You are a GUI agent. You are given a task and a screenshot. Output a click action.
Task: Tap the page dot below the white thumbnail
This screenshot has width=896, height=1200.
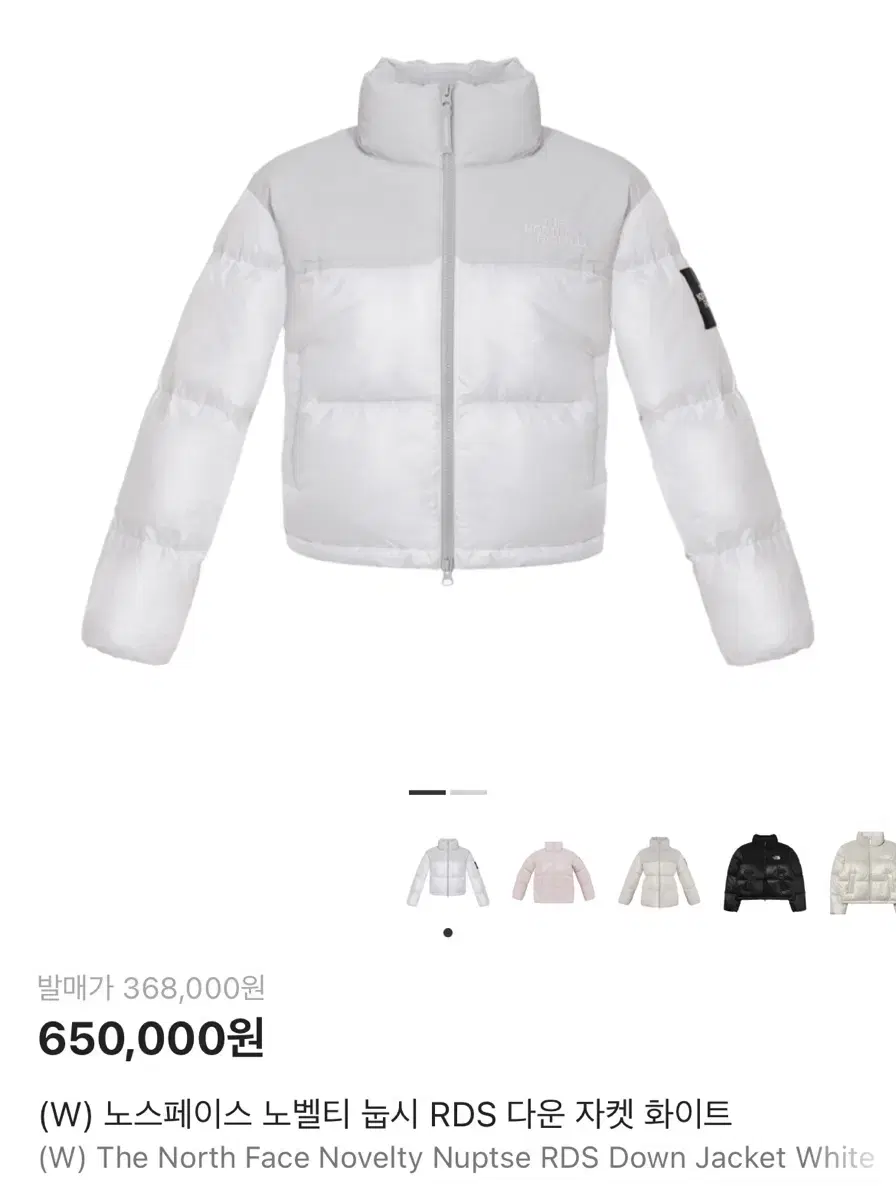click(x=446, y=930)
